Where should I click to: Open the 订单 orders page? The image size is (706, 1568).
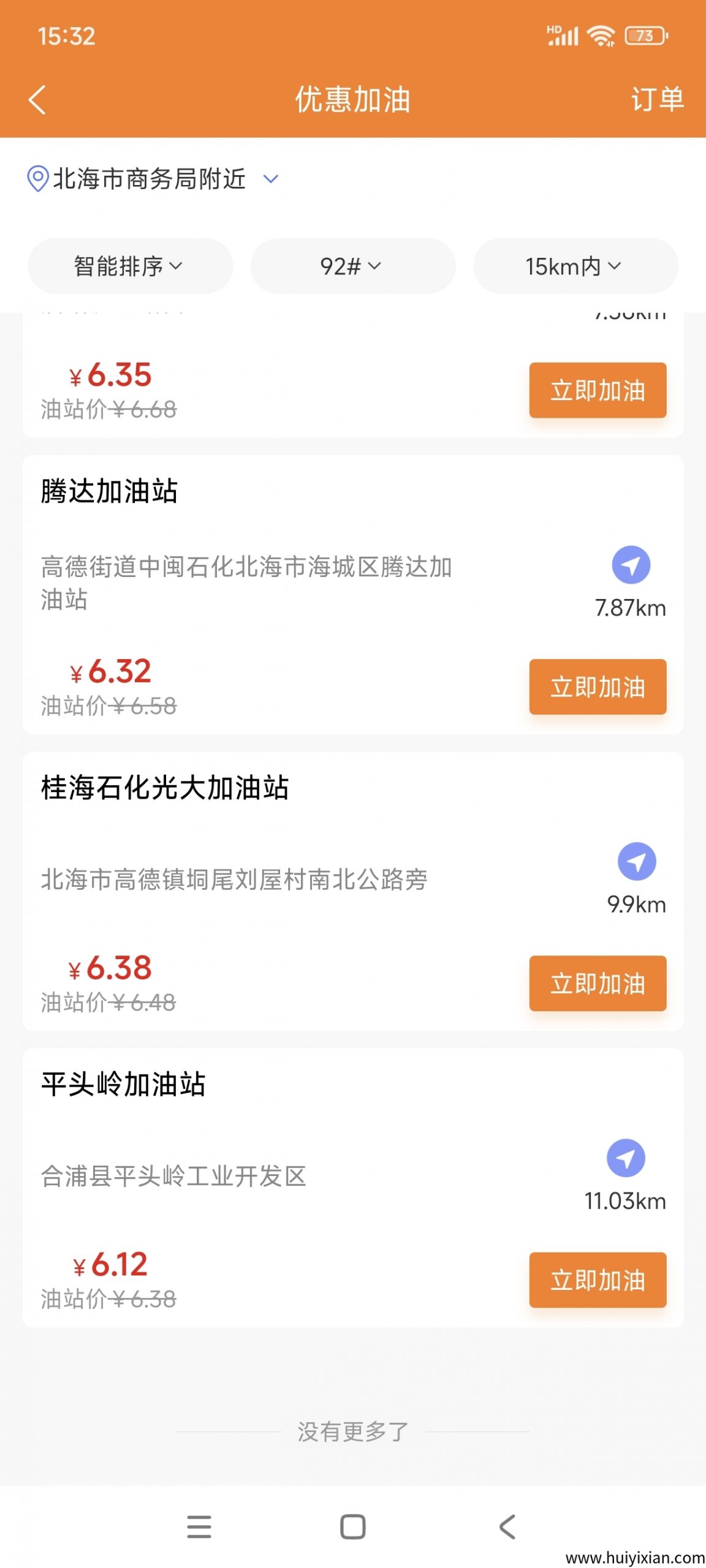click(x=657, y=99)
